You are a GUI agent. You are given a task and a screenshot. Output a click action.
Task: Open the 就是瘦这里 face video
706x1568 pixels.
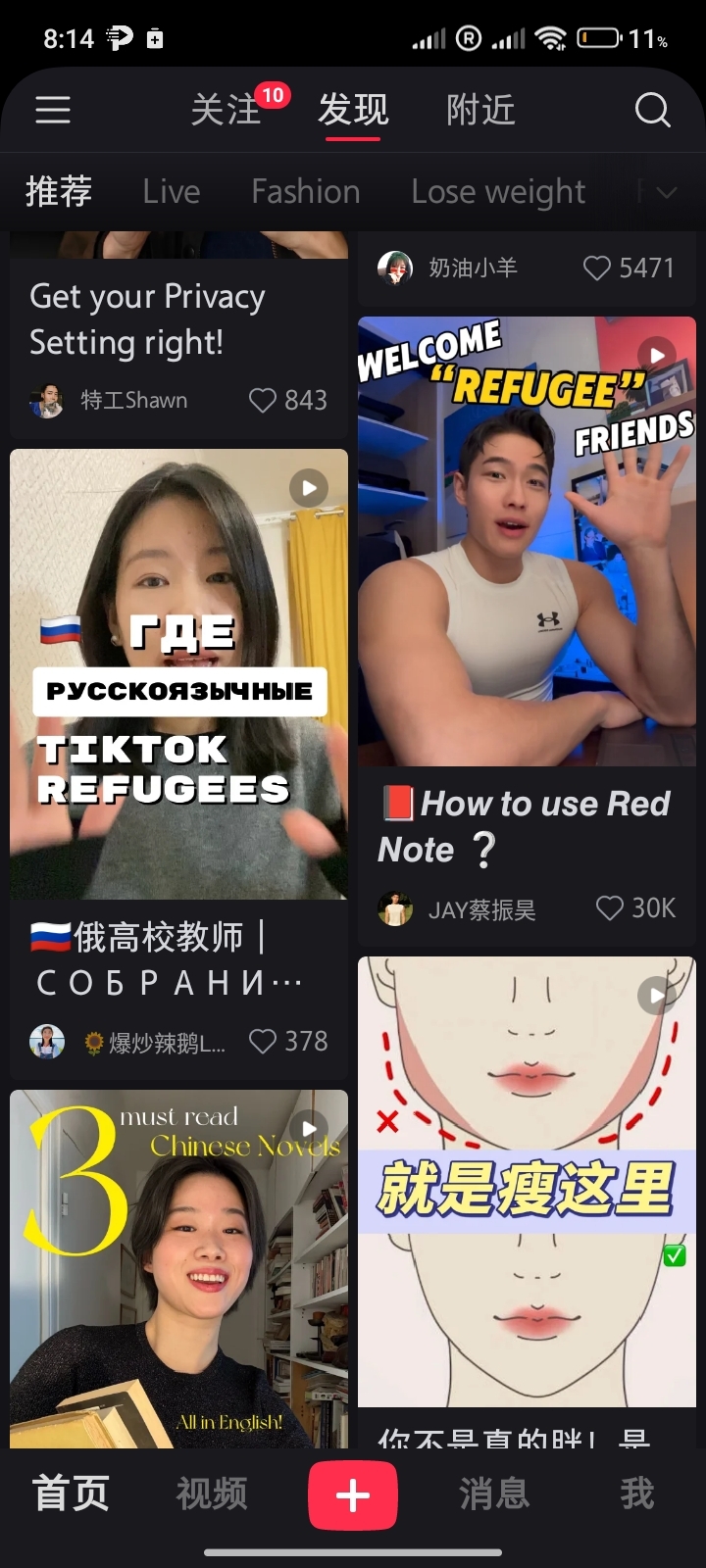click(x=527, y=1181)
